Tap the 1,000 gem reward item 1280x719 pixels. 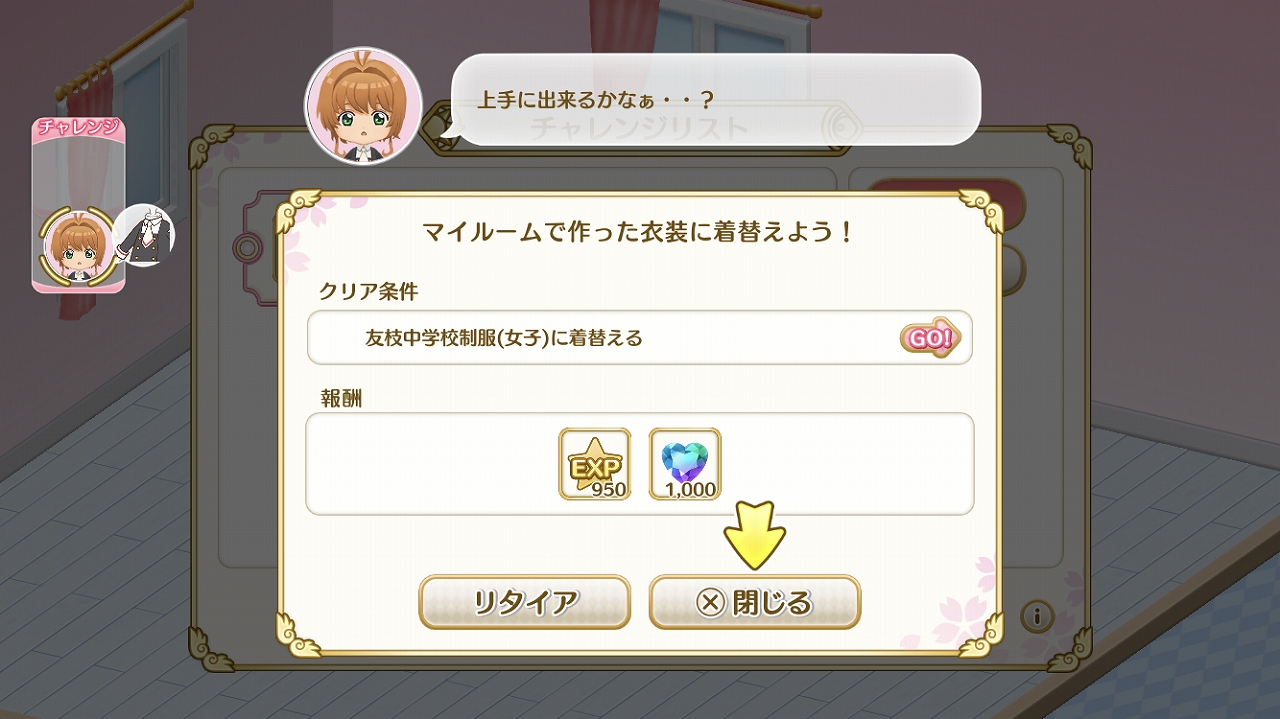click(x=685, y=464)
